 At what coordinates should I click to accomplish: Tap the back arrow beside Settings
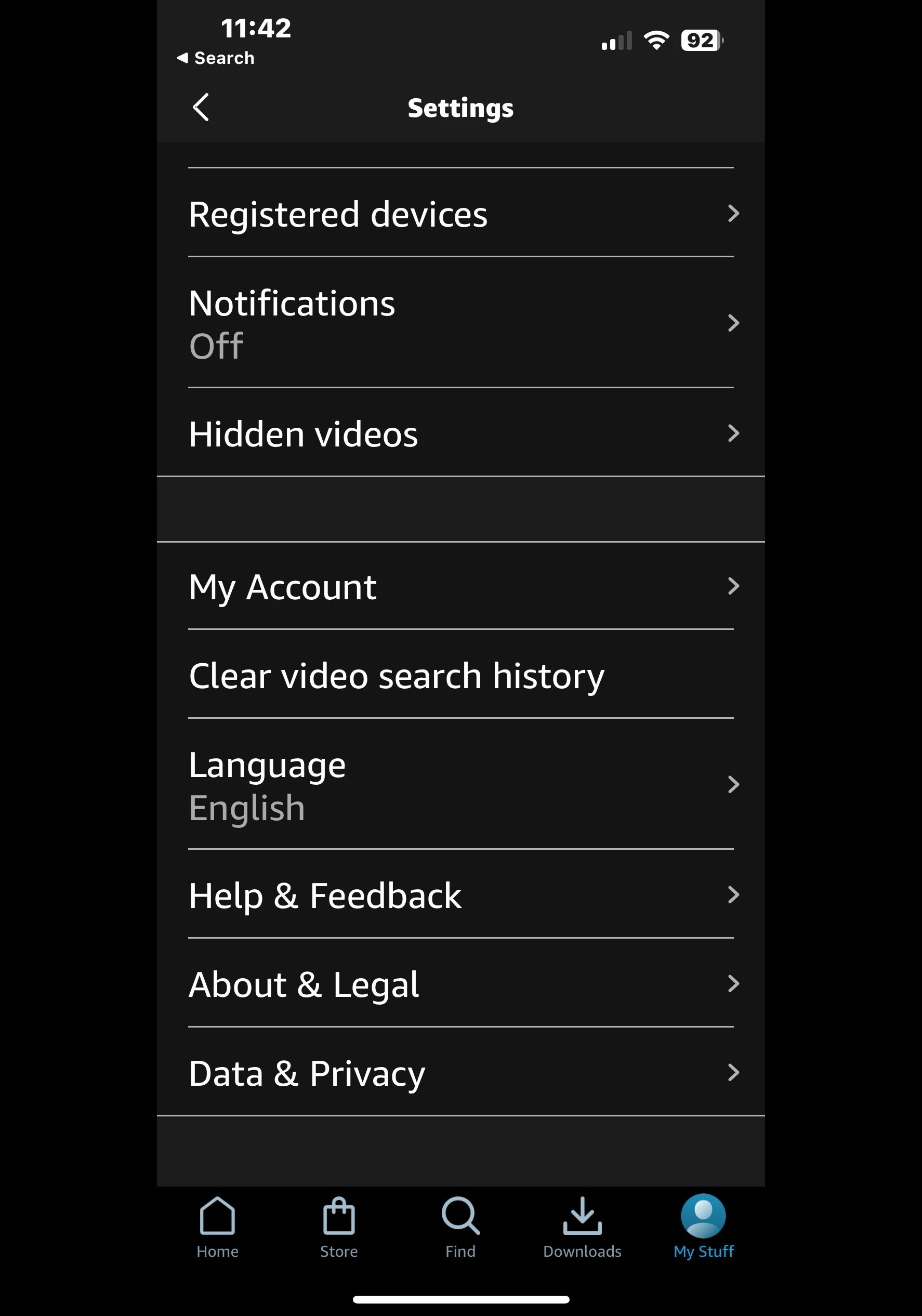[202, 107]
